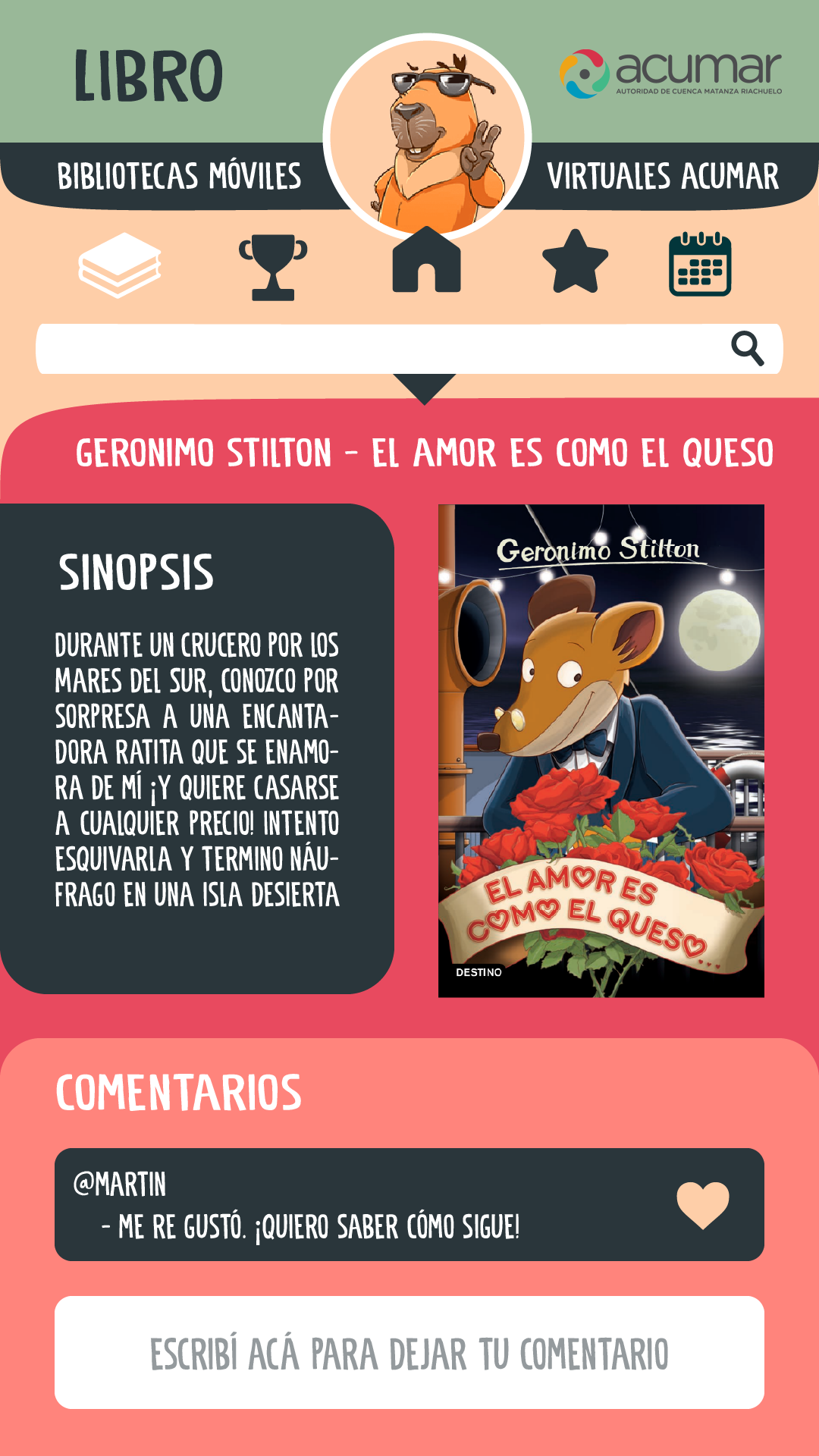The width and height of the screenshot is (819, 1456).
Task: Switch to the trophy achievements tab
Action: coord(273,267)
